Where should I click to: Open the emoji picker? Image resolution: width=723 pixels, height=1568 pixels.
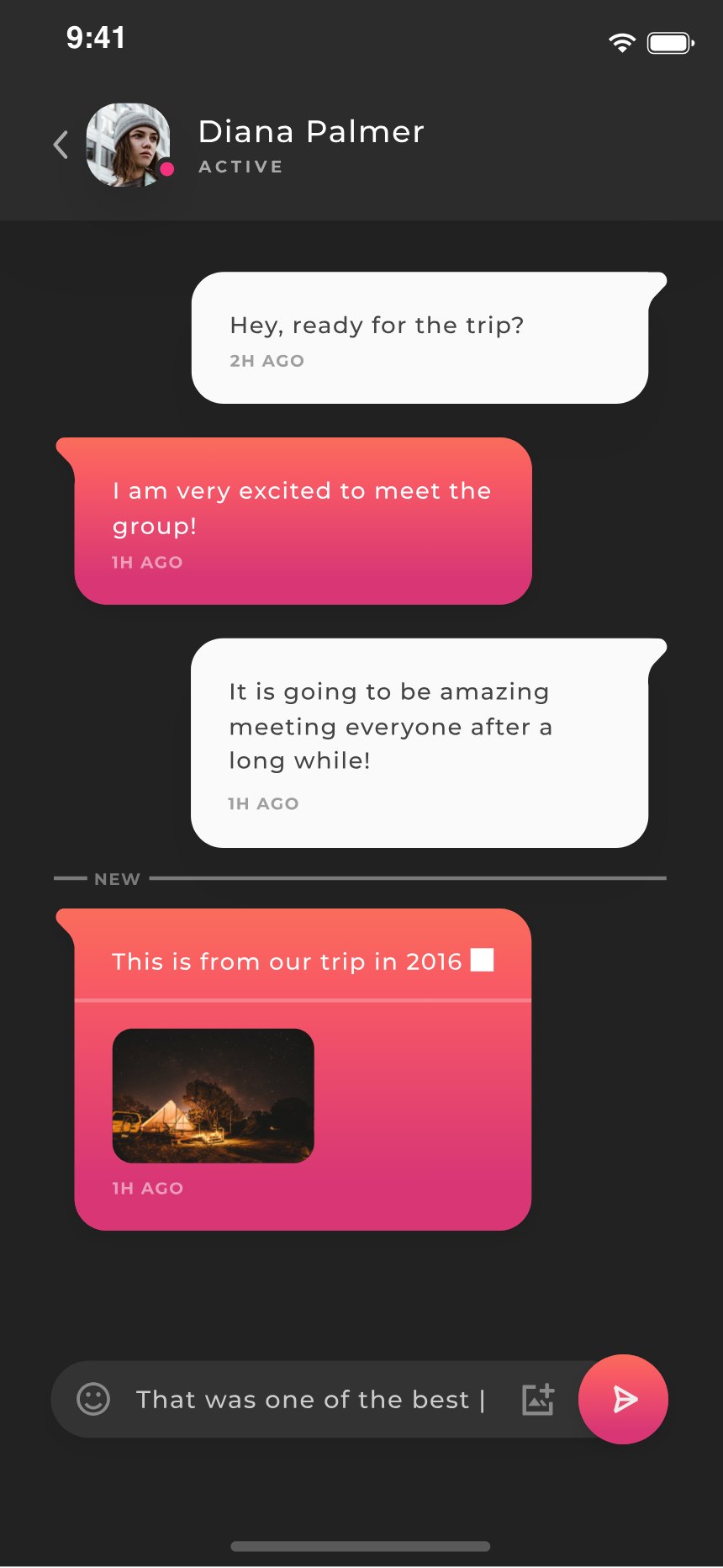[93, 1399]
